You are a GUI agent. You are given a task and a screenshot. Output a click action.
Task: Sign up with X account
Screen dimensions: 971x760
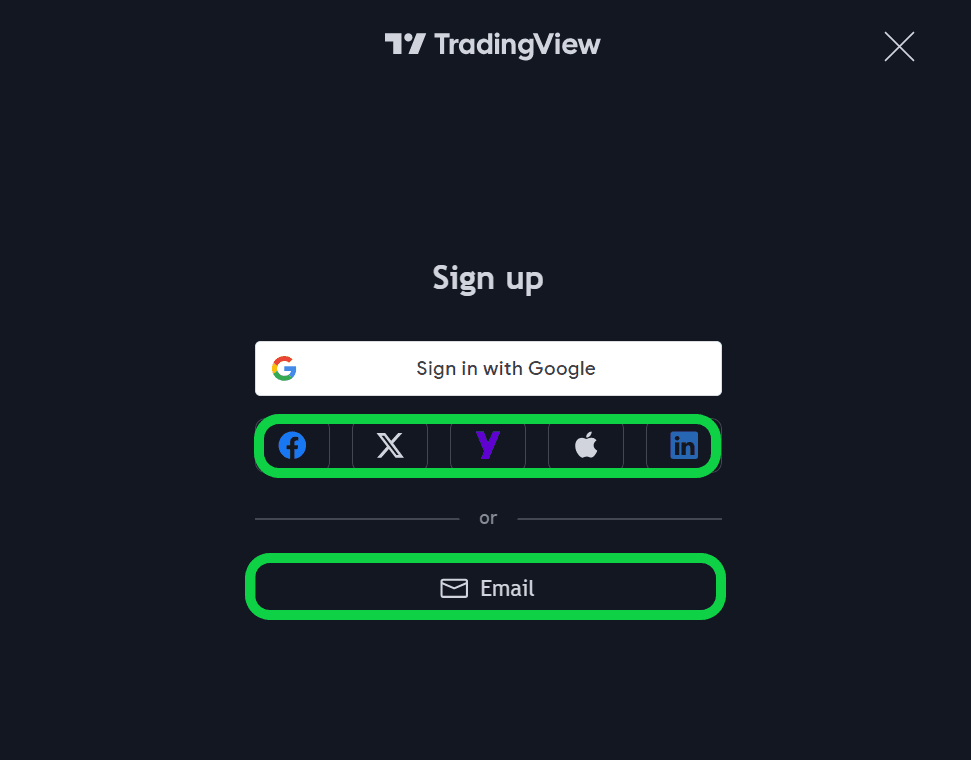tap(390, 445)
